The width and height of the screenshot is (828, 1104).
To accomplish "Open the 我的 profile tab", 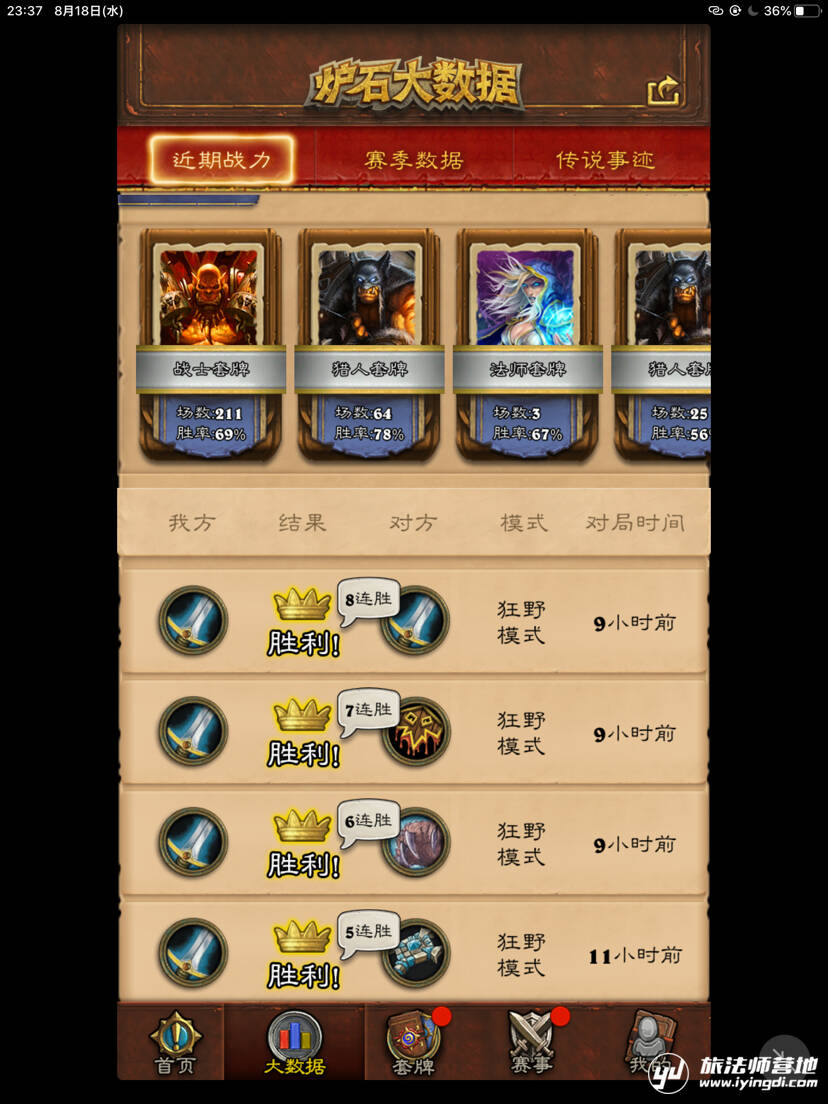I will 647,1044.
